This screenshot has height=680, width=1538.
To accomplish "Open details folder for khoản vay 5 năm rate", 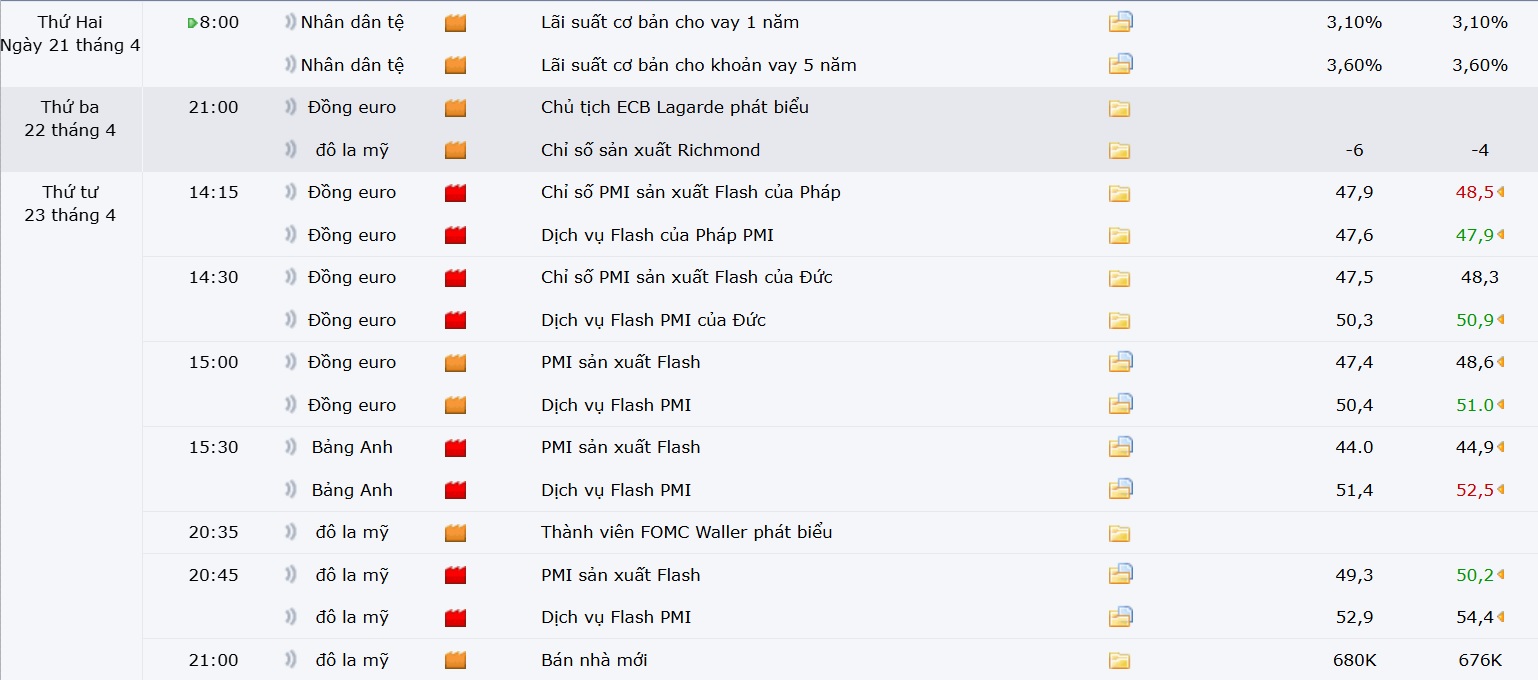I will [1120, 65].
